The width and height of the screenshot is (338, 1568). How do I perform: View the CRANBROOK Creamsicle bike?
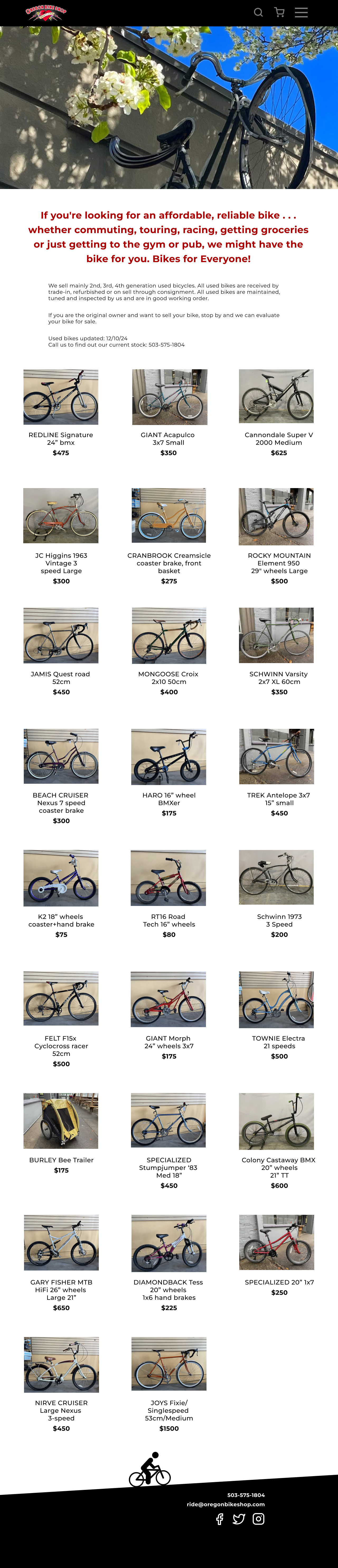click(x=169, y=516)
